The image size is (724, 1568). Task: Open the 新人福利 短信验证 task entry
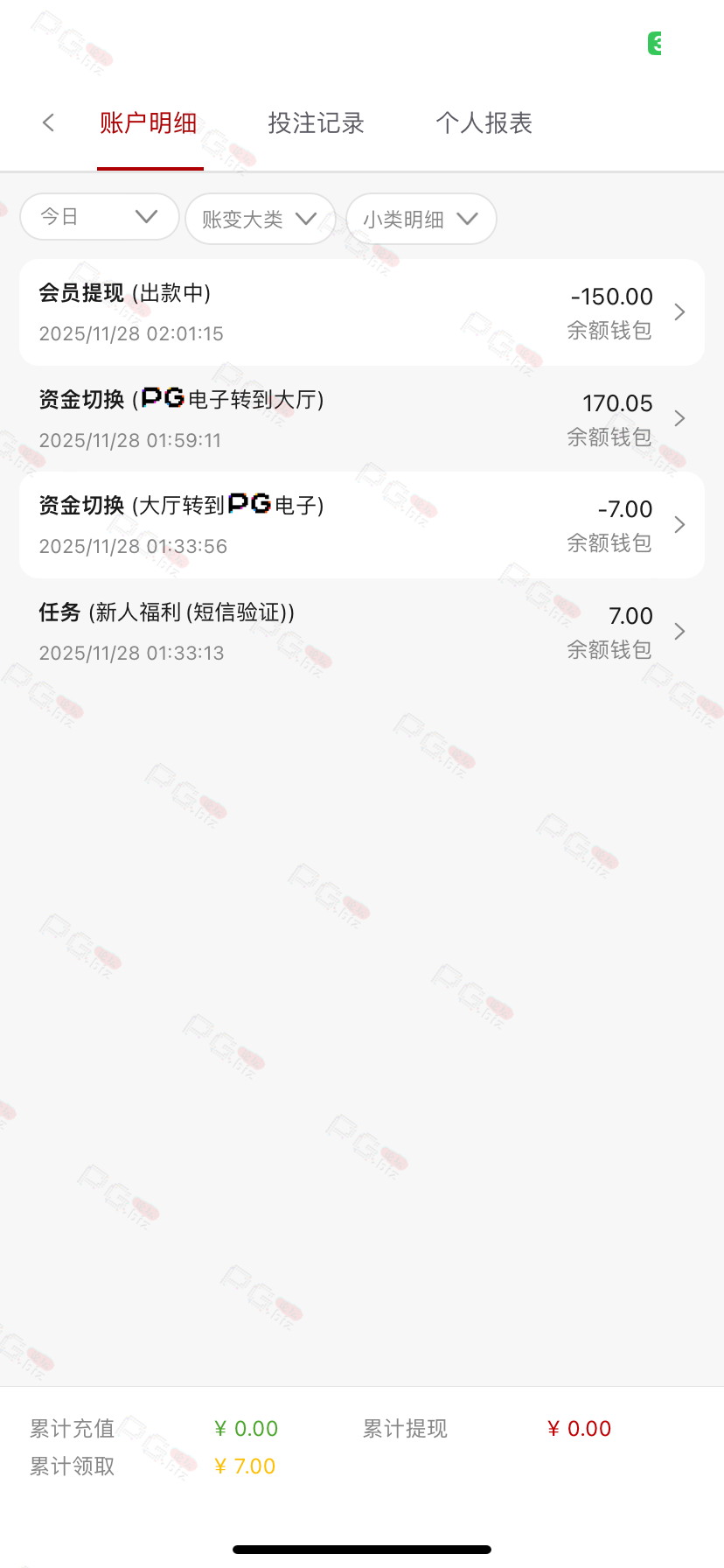point(361,631)
